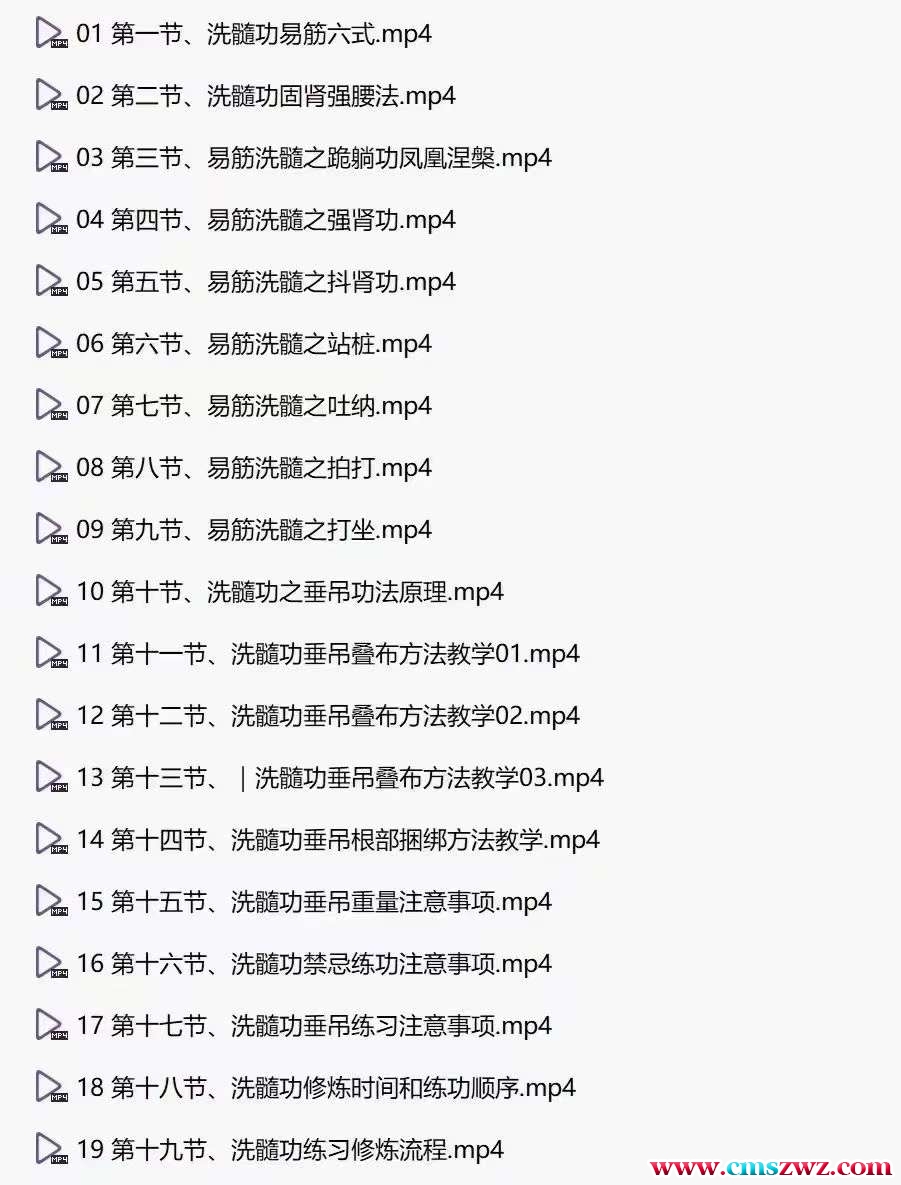Play 10 第十节、洗髓功之垂吊功法原理.mp4

tap(290, 592)
